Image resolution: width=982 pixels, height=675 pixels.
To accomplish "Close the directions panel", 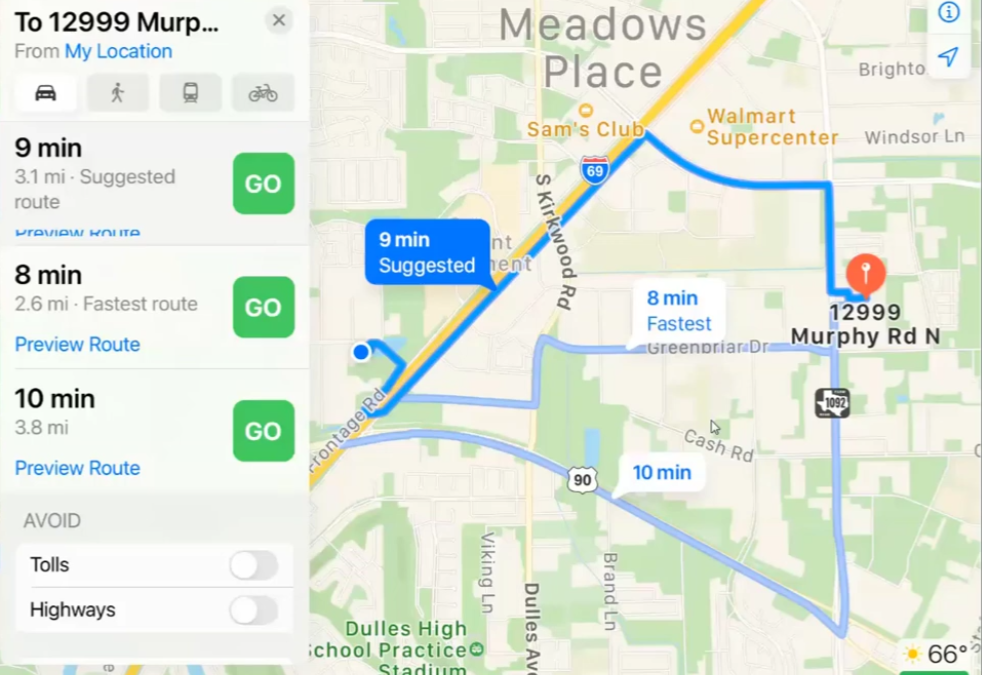I will (279, 20).
